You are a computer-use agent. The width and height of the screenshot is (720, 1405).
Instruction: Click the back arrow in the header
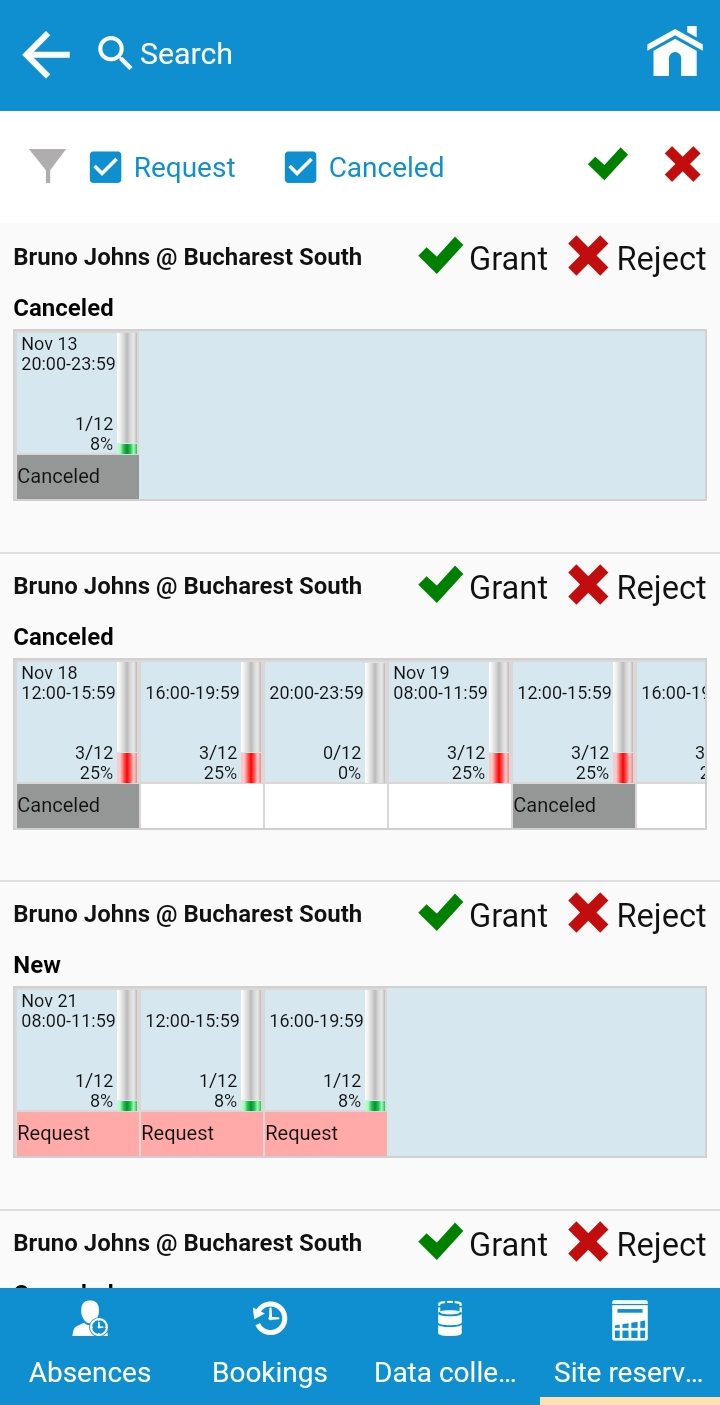point(44,54)
